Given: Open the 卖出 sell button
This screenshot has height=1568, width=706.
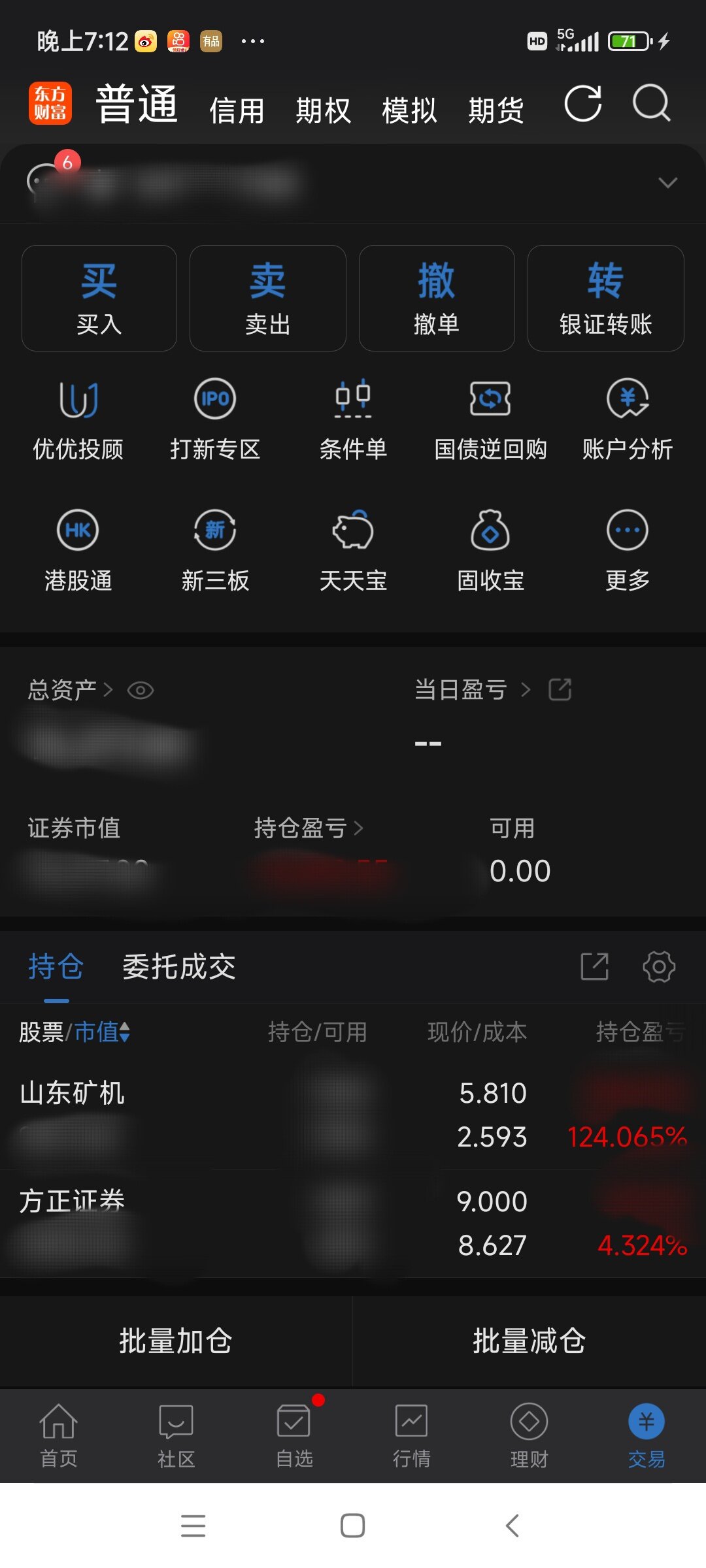Looking at the screenshot, I should 268,299.
